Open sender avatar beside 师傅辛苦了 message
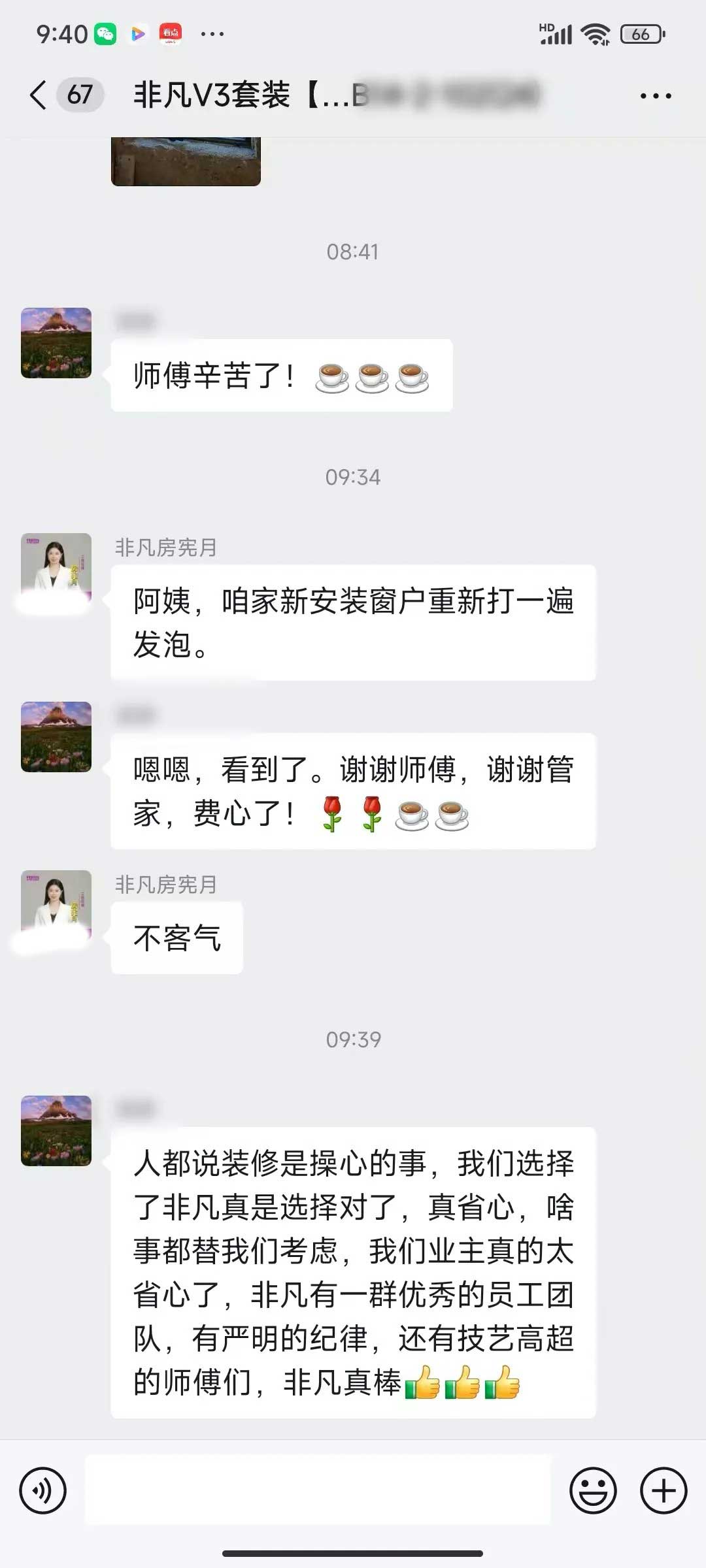Viewport: 706px width, 1568px height. point(56,343)
